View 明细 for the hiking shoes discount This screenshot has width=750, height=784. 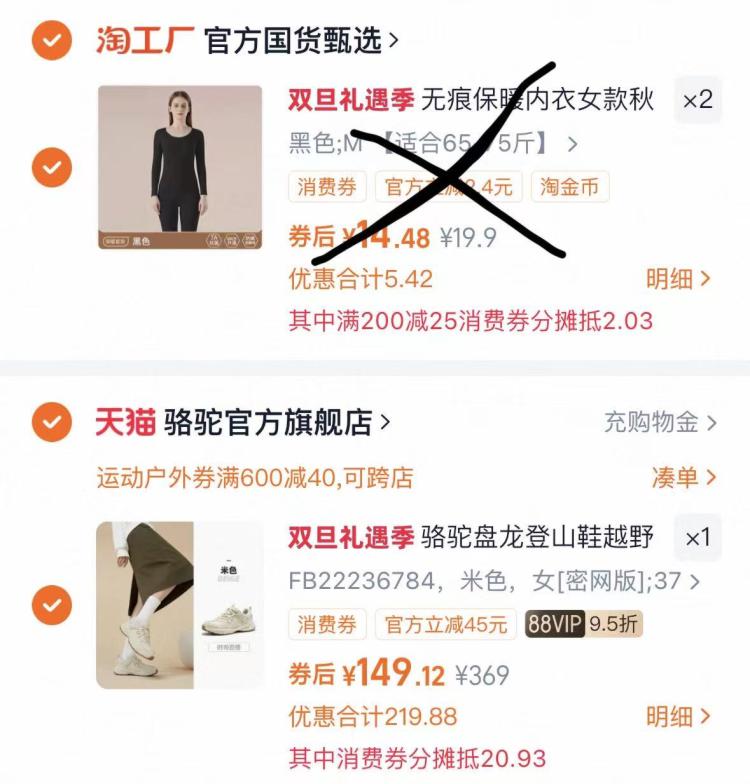(x=678, y=716)
